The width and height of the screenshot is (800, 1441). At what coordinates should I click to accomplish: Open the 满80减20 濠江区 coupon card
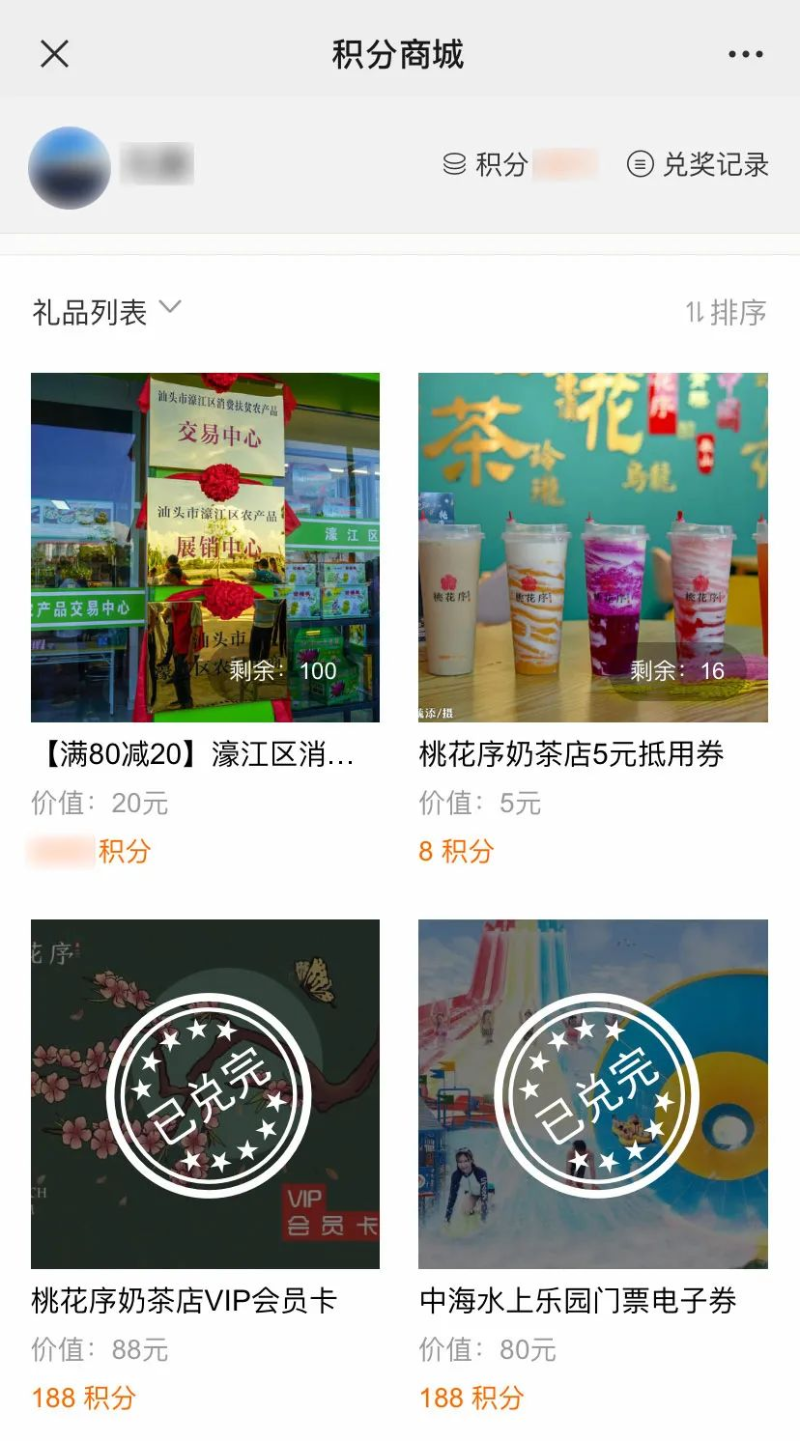coord(205,548)
